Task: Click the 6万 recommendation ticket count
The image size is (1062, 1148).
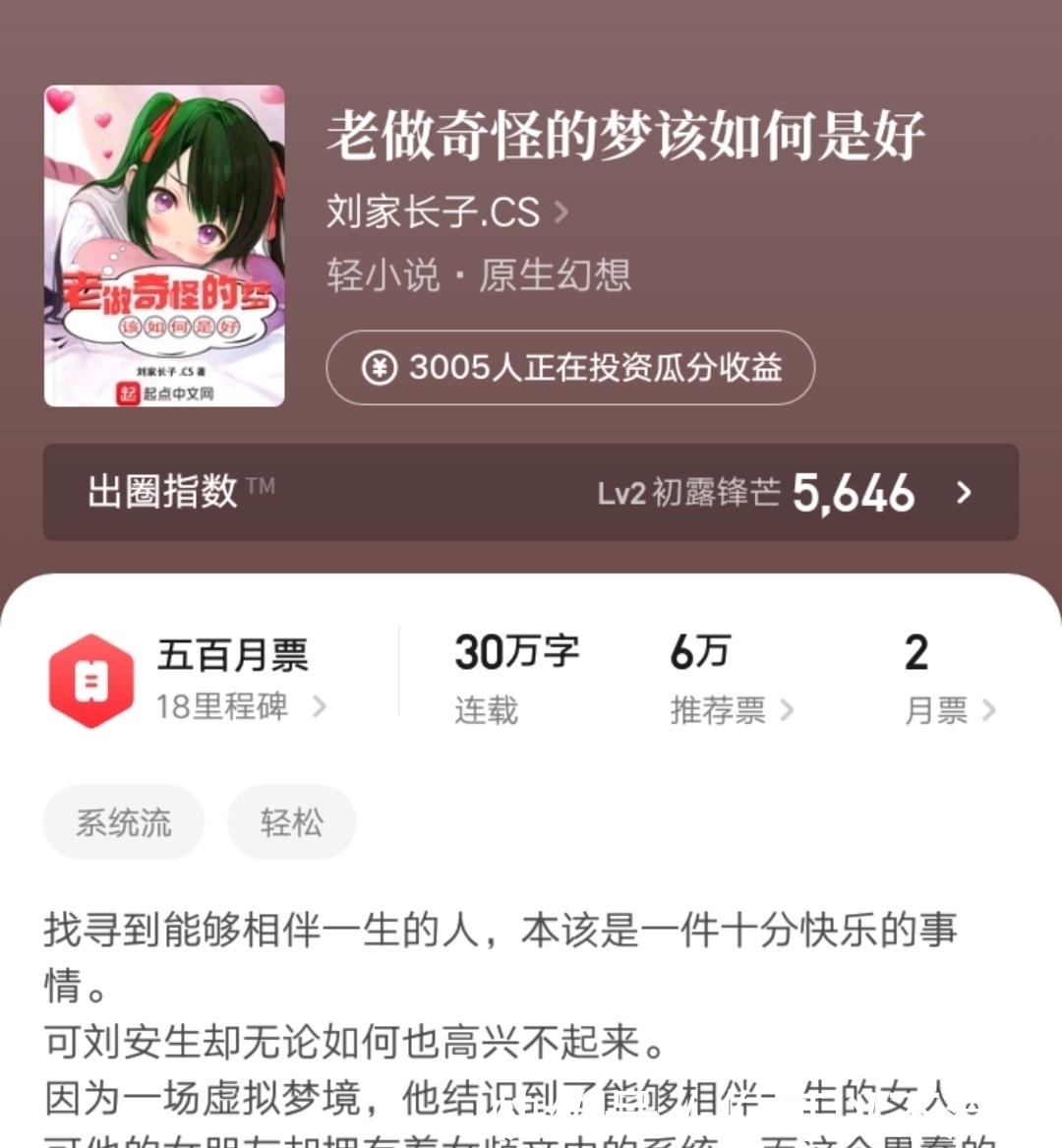Action: (699, 652)
